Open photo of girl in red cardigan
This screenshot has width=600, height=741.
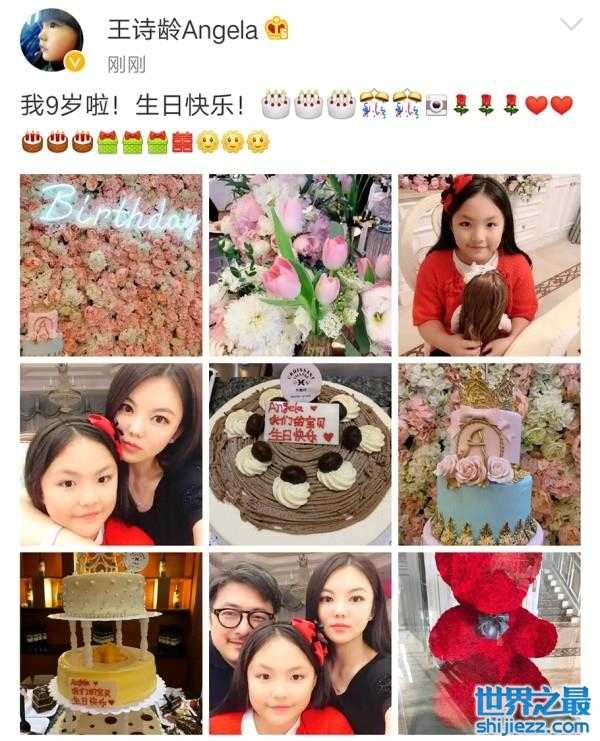point(489,265)
